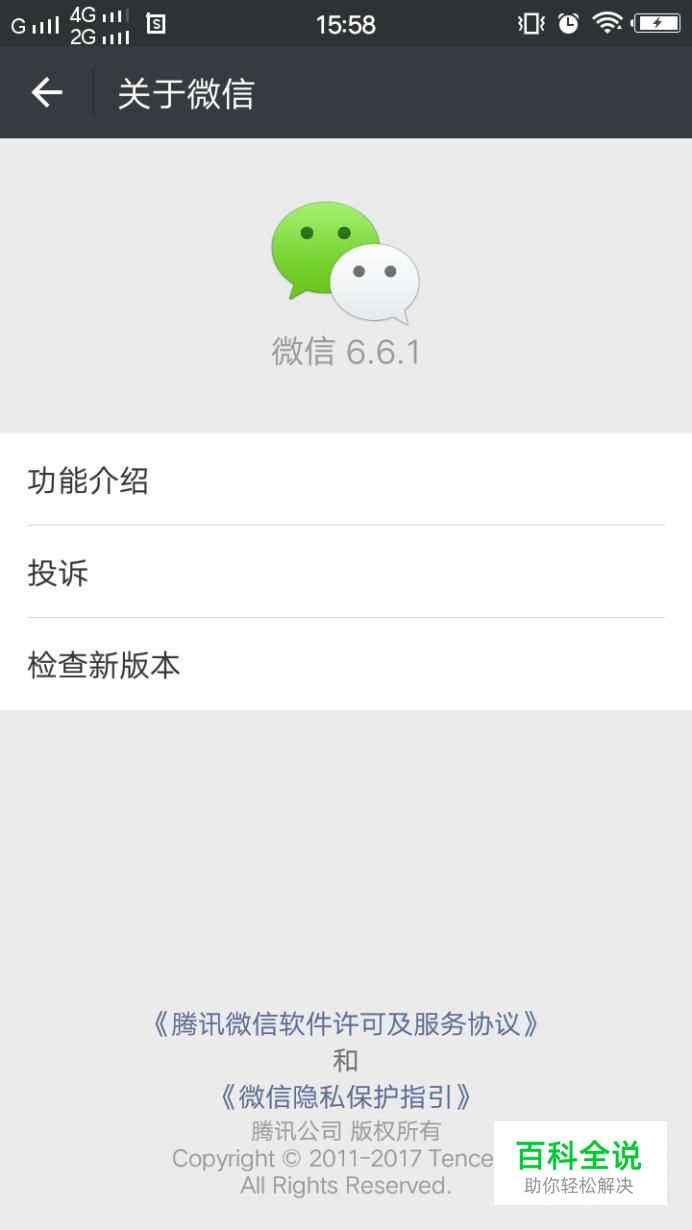Open 功能介绍 row
Viewport: 692px width, 1230px height.
coord(345,481)
